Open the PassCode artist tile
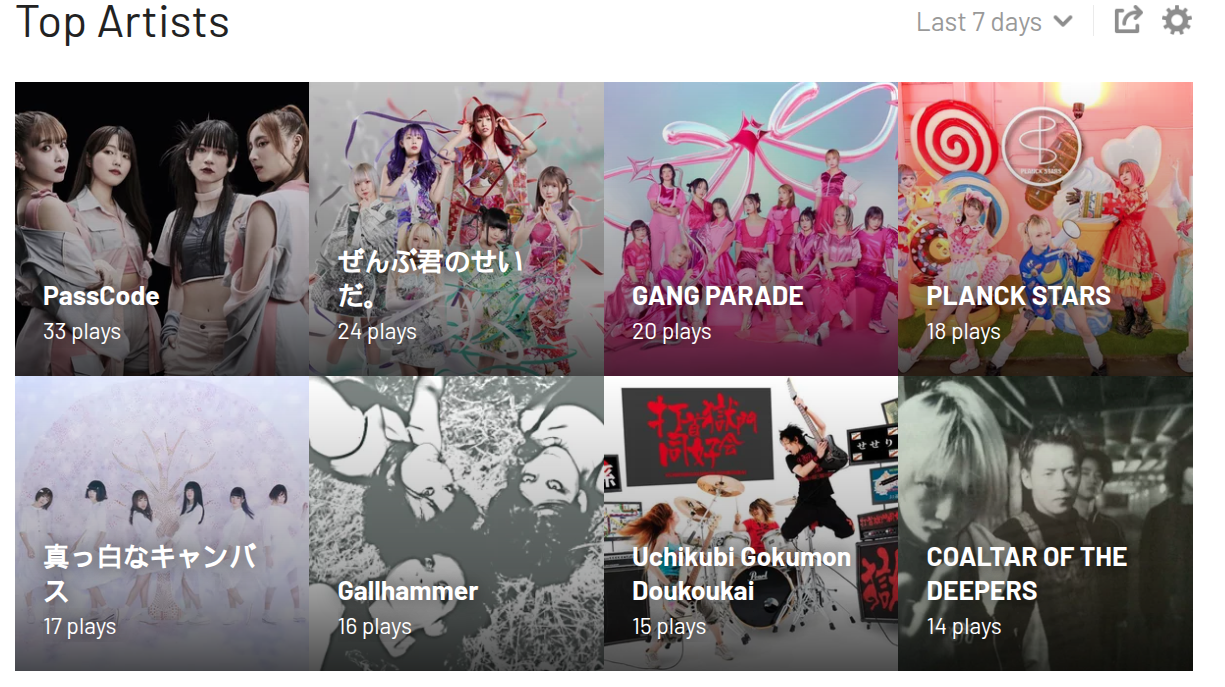This screenshot has width=1225, height=687. tap(162, 228)
